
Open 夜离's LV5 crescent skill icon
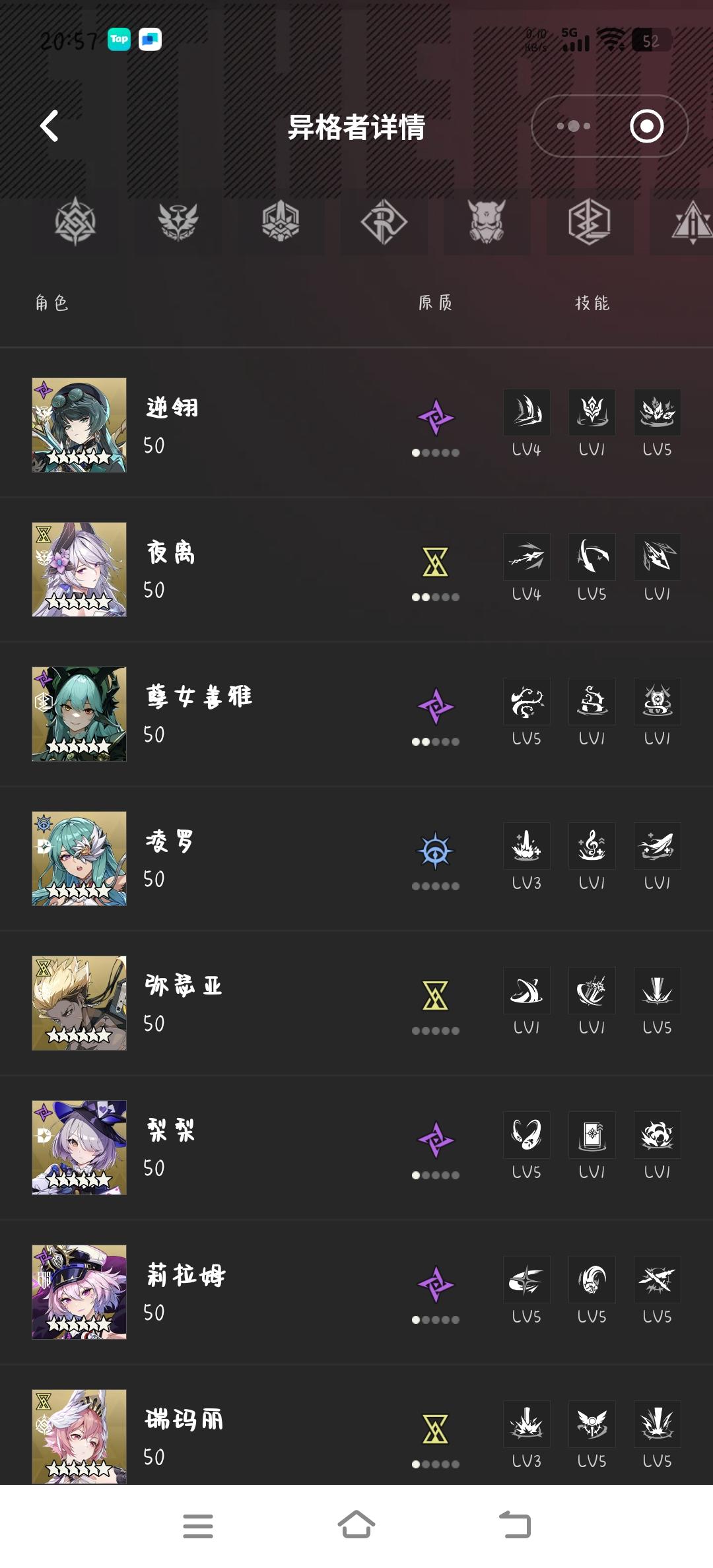coord(592,558)
